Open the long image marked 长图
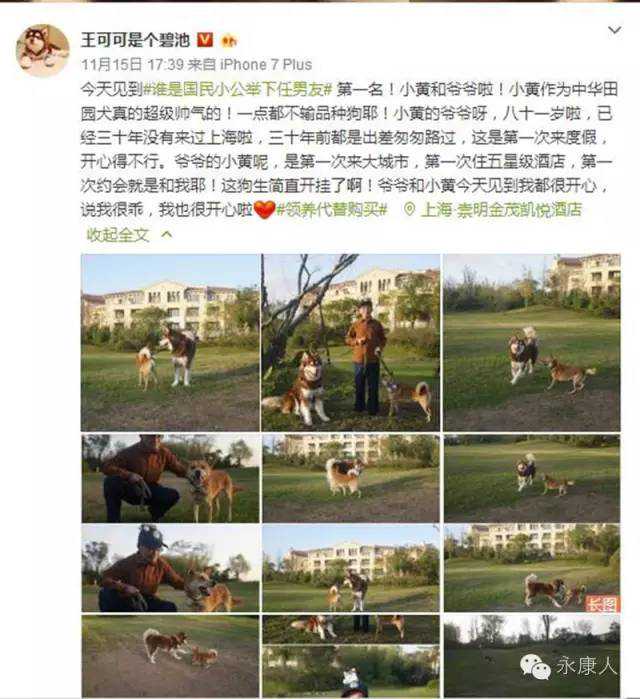Screen dimensions: 640x699 [x=531, y=567]
